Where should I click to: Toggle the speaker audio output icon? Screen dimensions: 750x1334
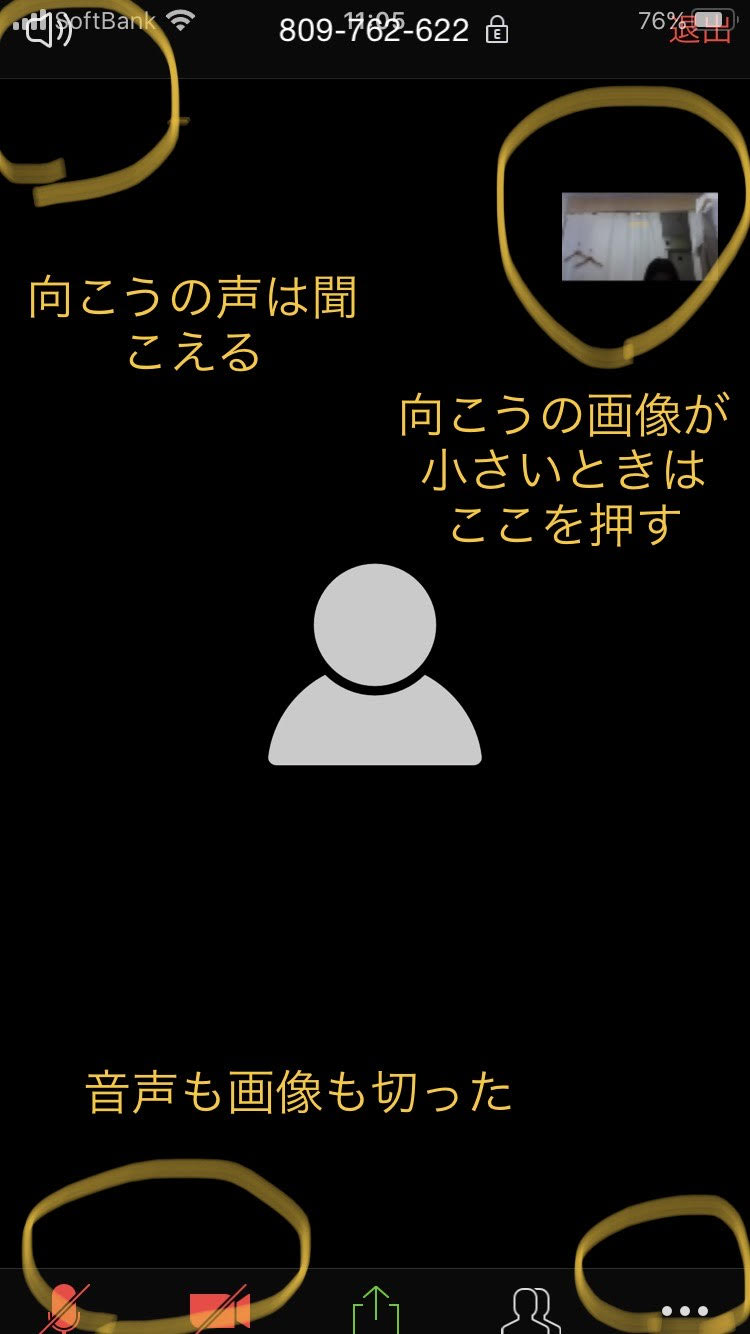click(x=47, y=30)
